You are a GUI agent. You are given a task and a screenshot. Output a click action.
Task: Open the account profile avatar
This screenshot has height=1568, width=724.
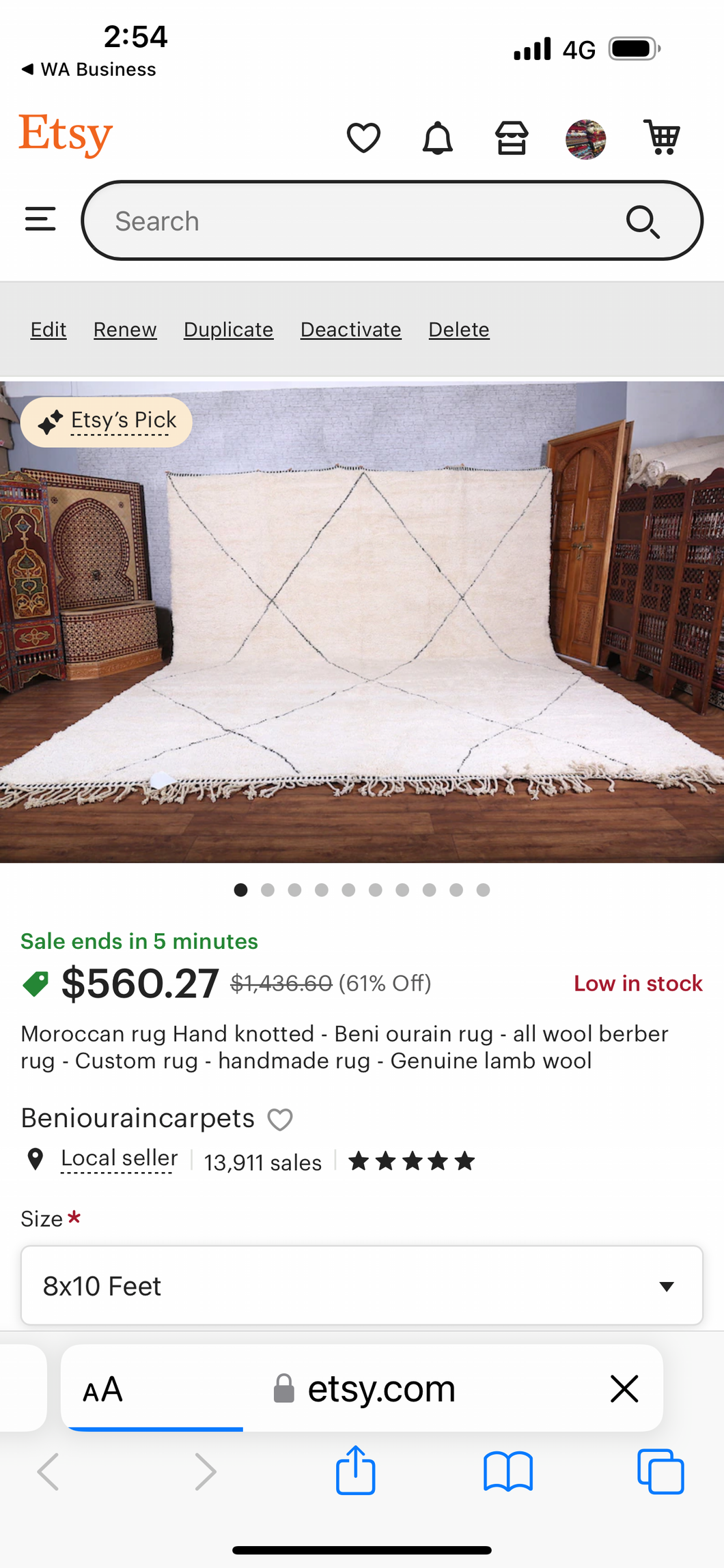[585, 139]
